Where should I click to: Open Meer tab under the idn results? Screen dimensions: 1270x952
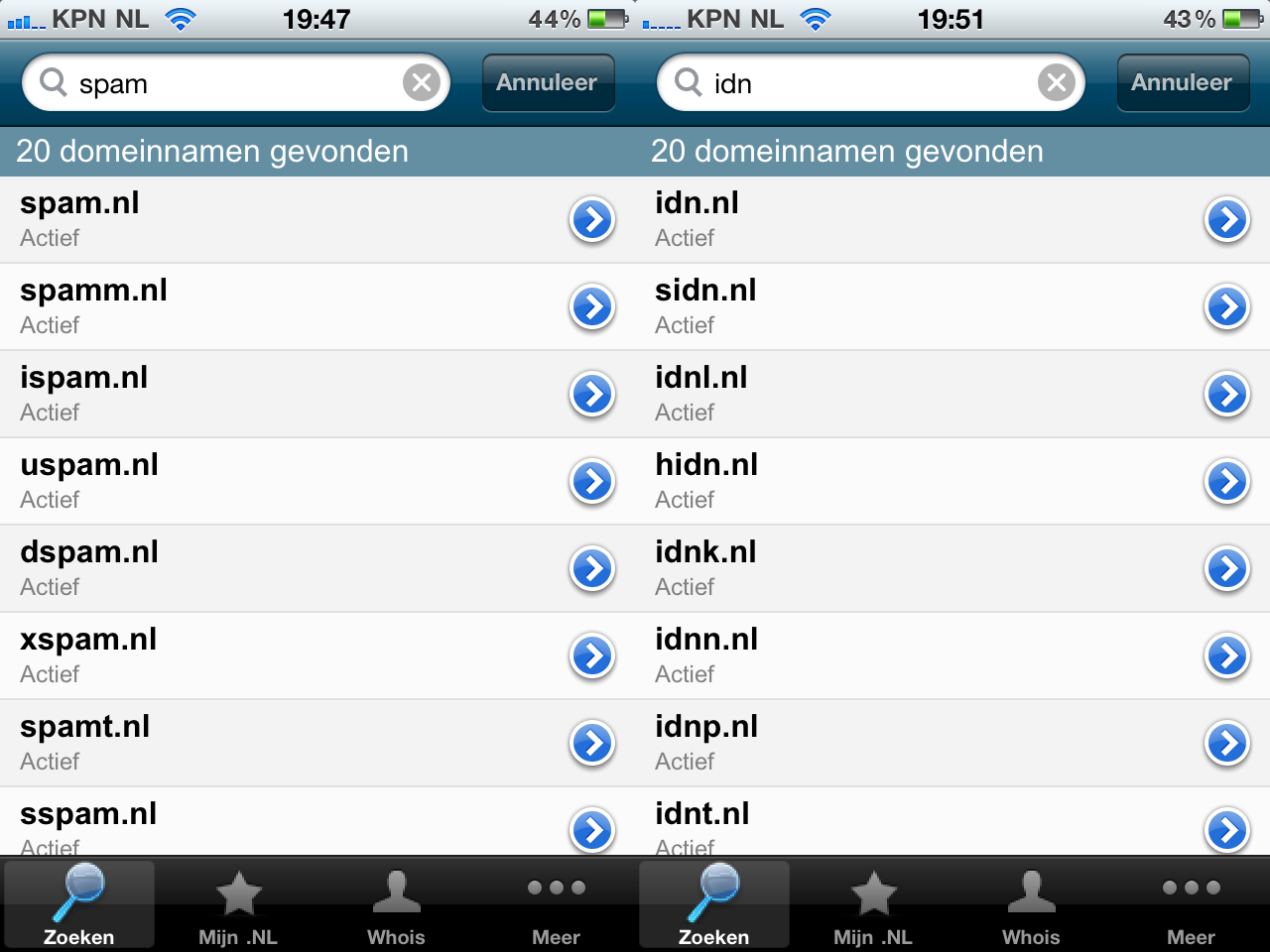pos(1191,907)
